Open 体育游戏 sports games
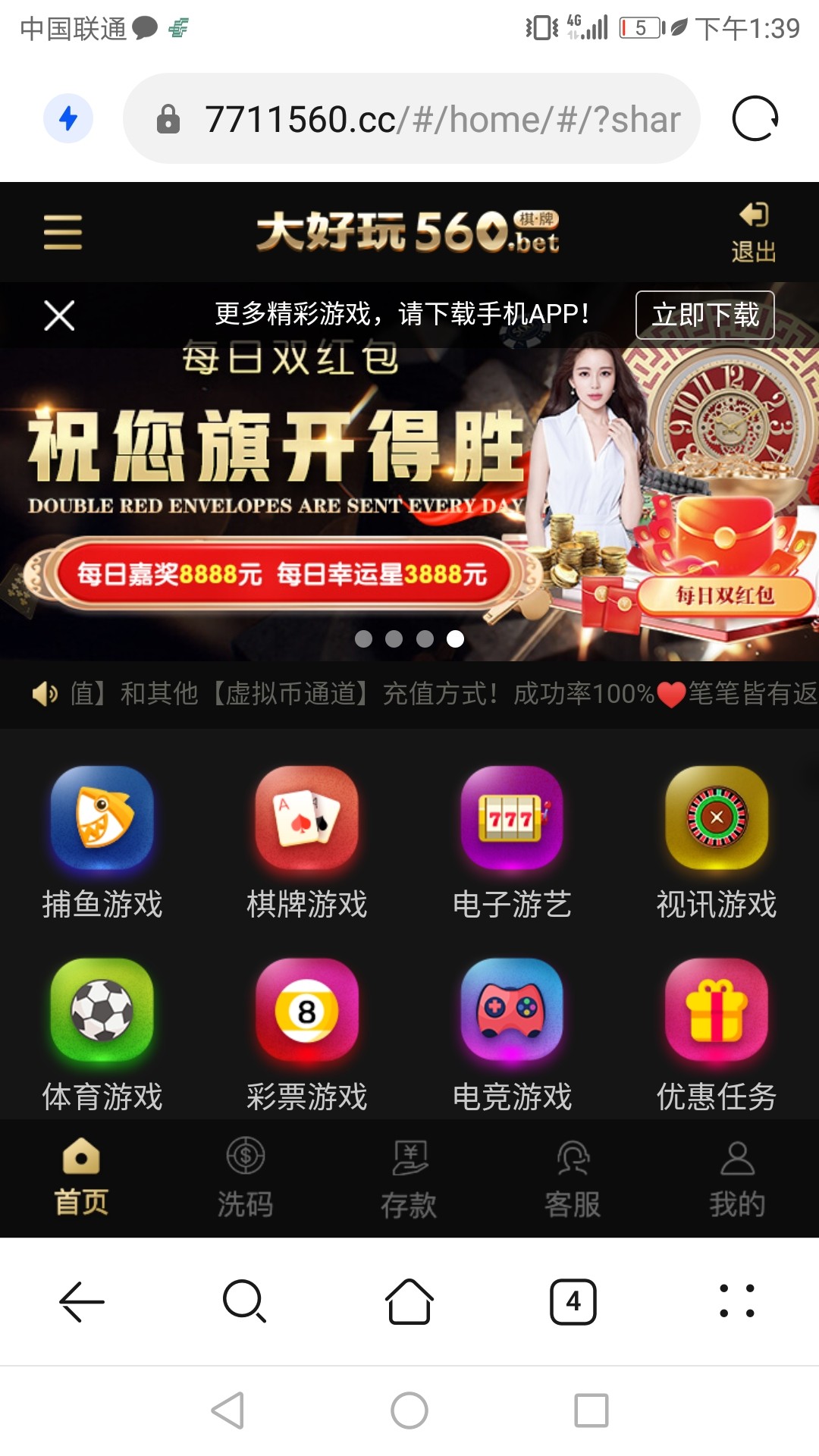 pyautogui.click(x=102, y=1033)
